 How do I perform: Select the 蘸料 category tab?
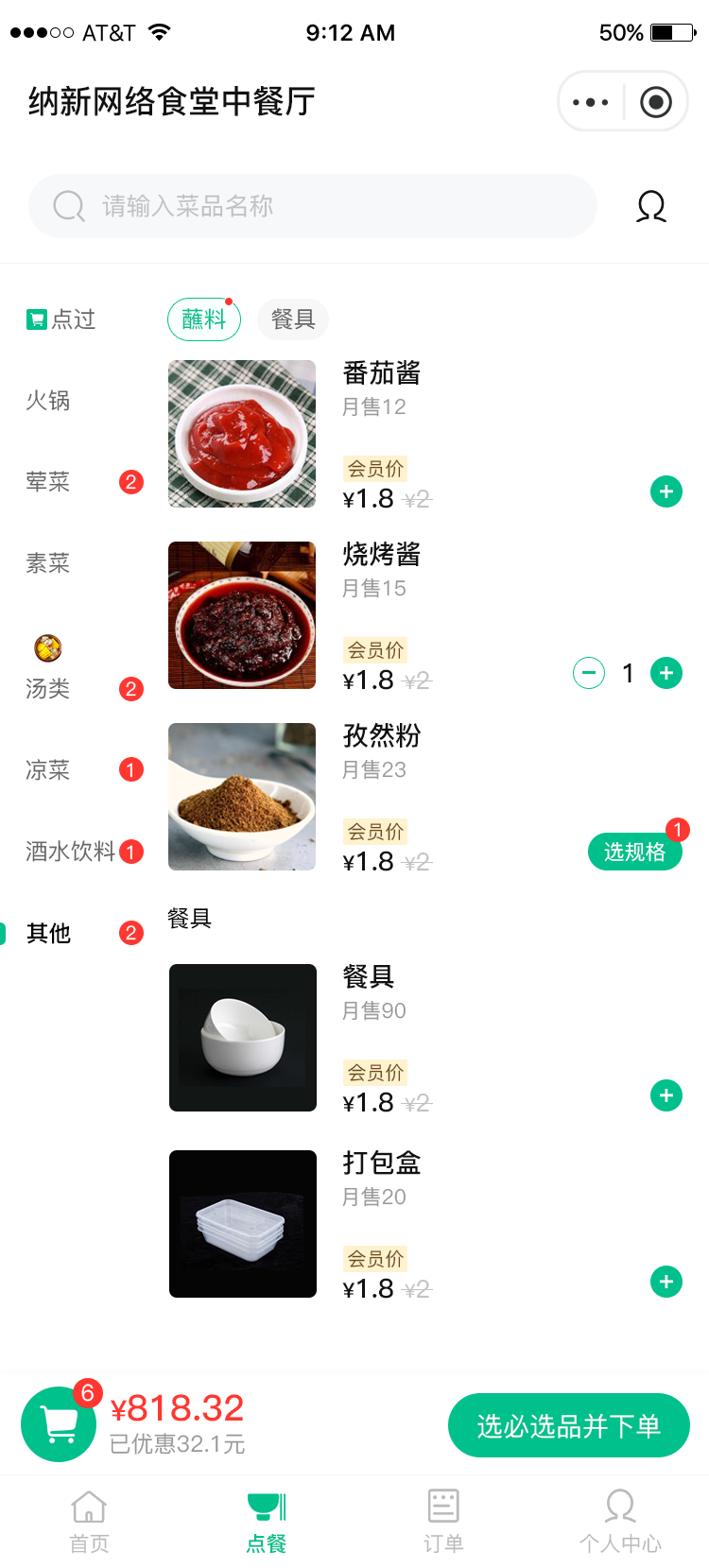point(203,319)
